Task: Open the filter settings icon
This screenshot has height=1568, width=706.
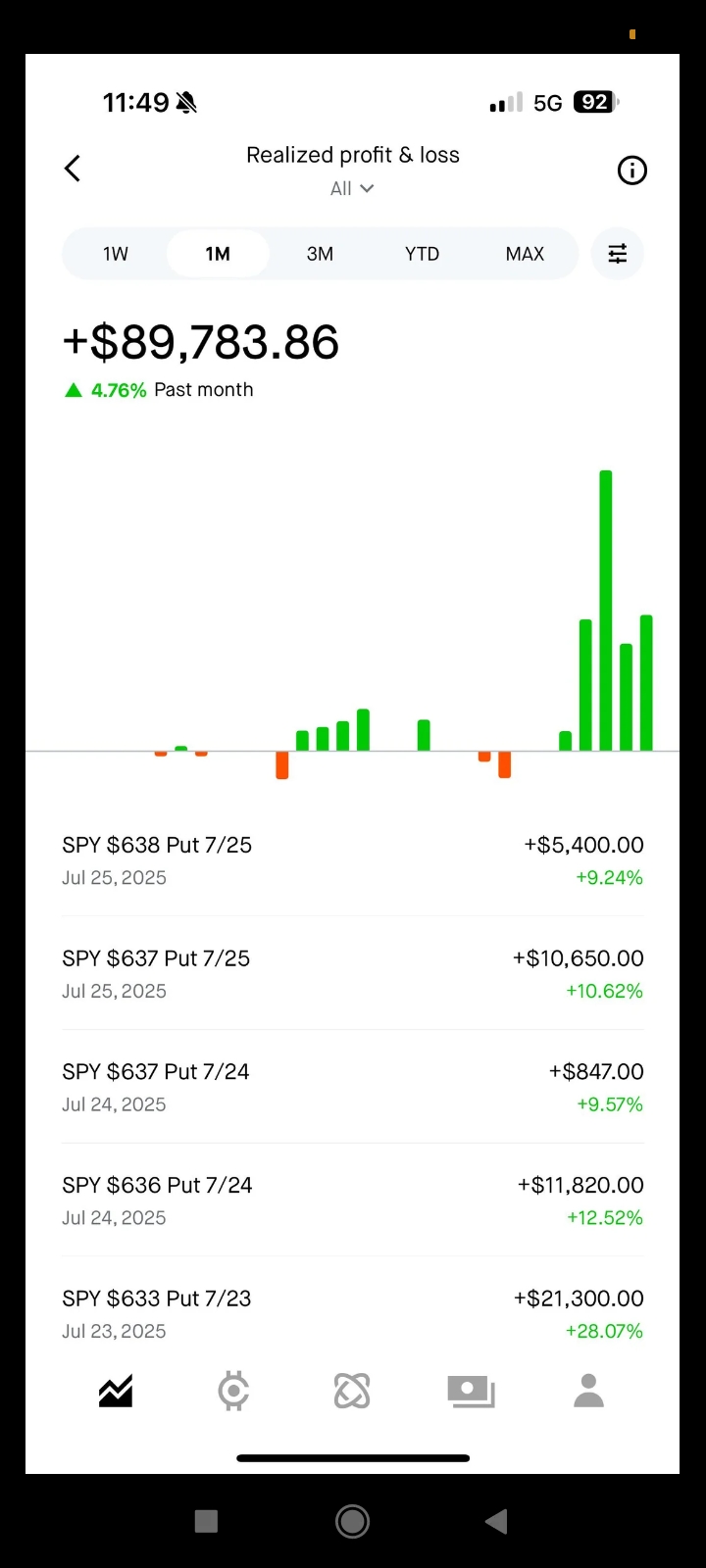Action: [618, 254]
